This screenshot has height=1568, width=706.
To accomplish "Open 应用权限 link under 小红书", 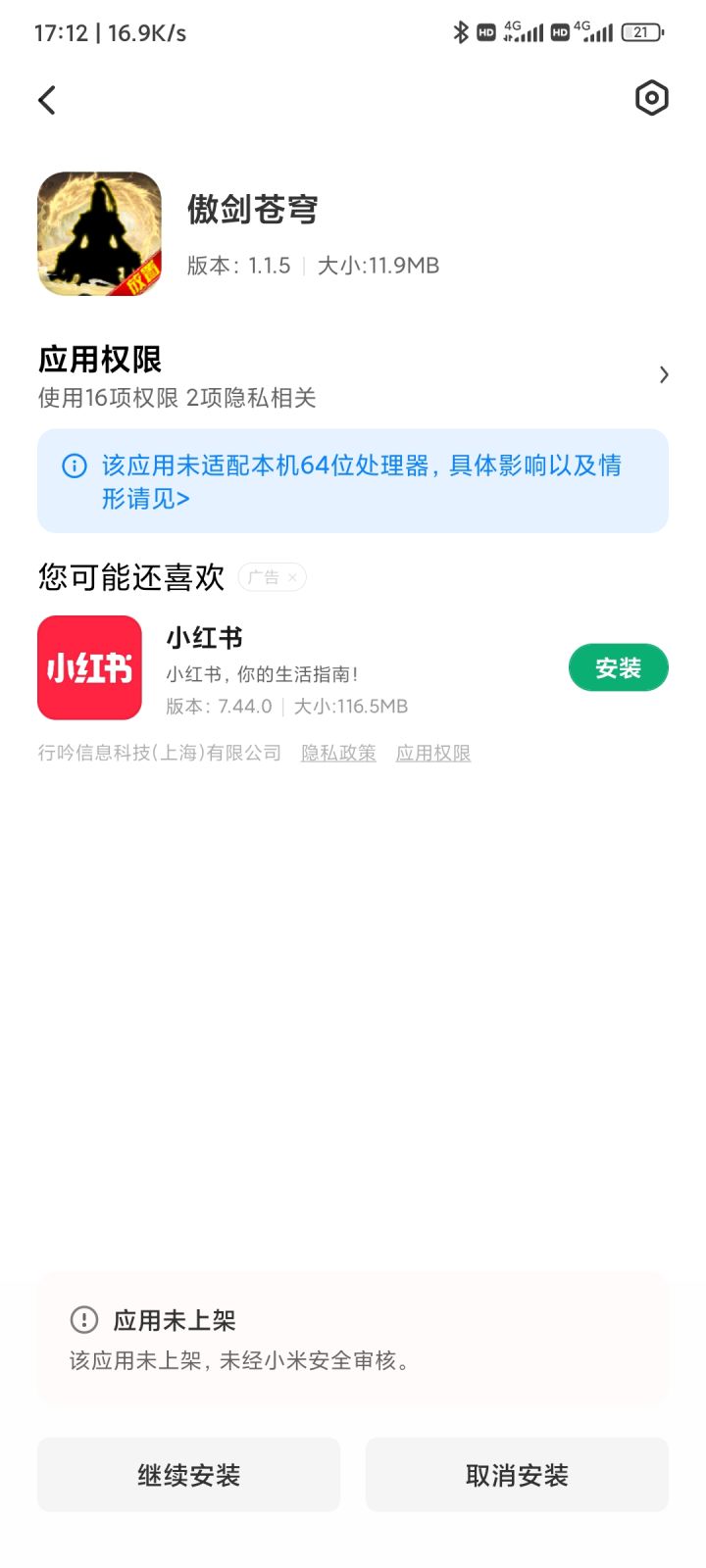I will pyautogui.click(x=432, y=753).
